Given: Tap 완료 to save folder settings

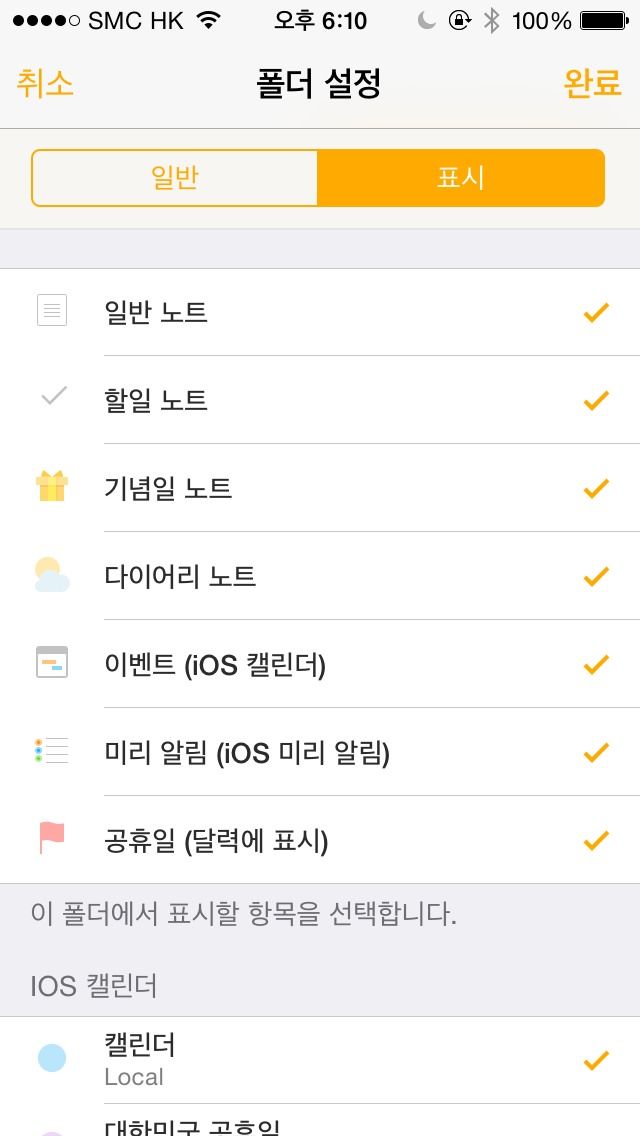Looking at the screenshot, I should 592,83.
